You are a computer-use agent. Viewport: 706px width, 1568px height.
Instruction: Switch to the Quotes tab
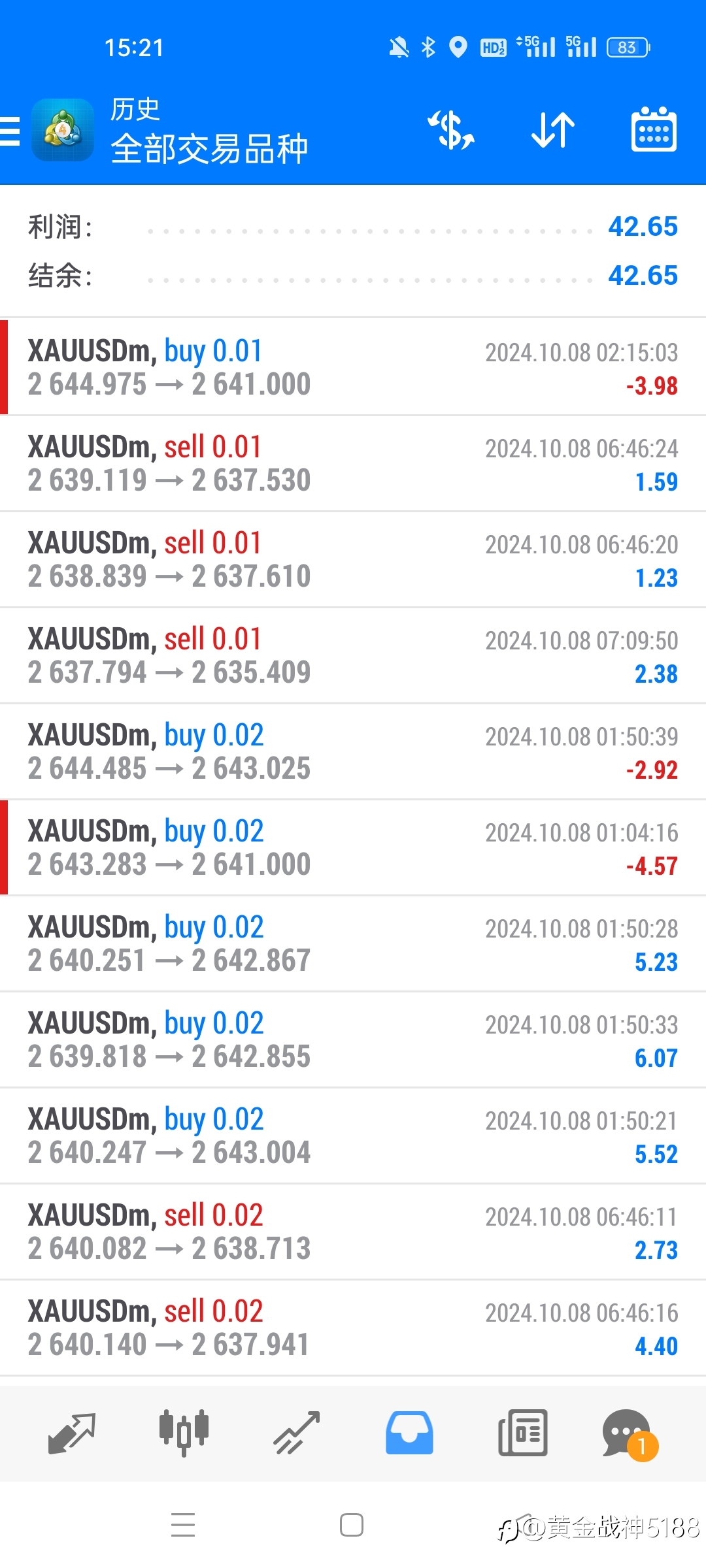tap(72, 1433)
